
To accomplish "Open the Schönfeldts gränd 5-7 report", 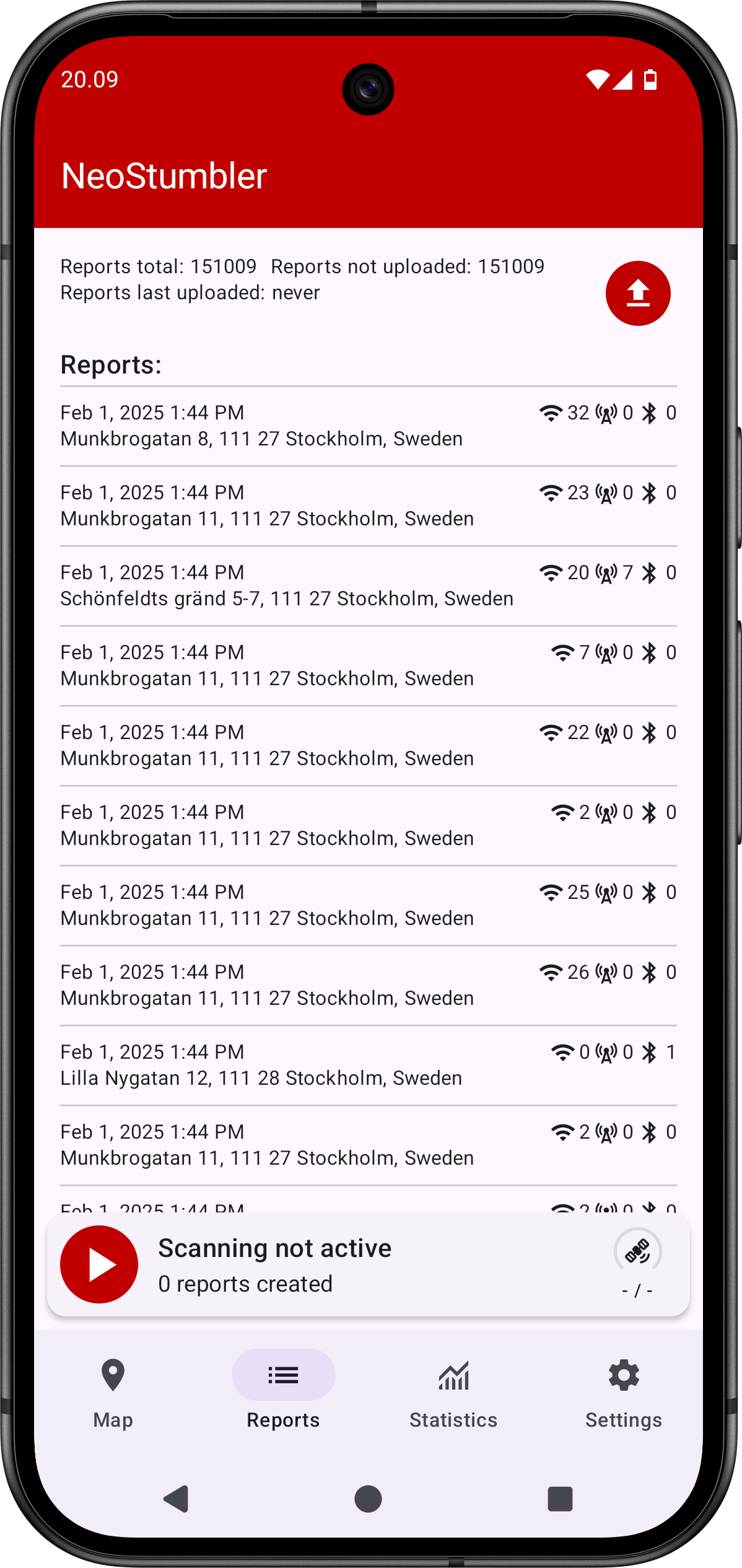I will click(369, 586).
